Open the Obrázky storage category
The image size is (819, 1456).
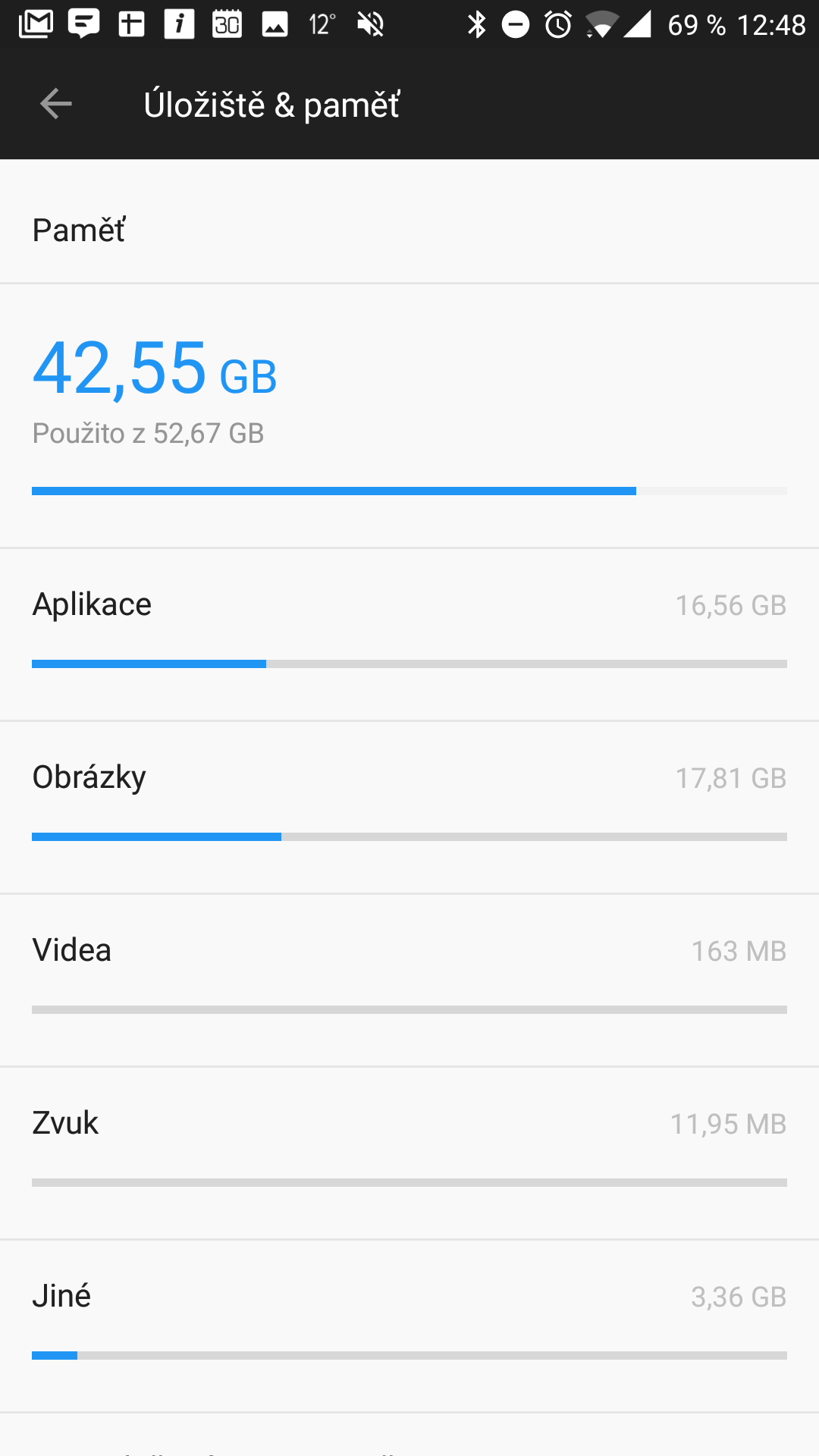point(409,808)
